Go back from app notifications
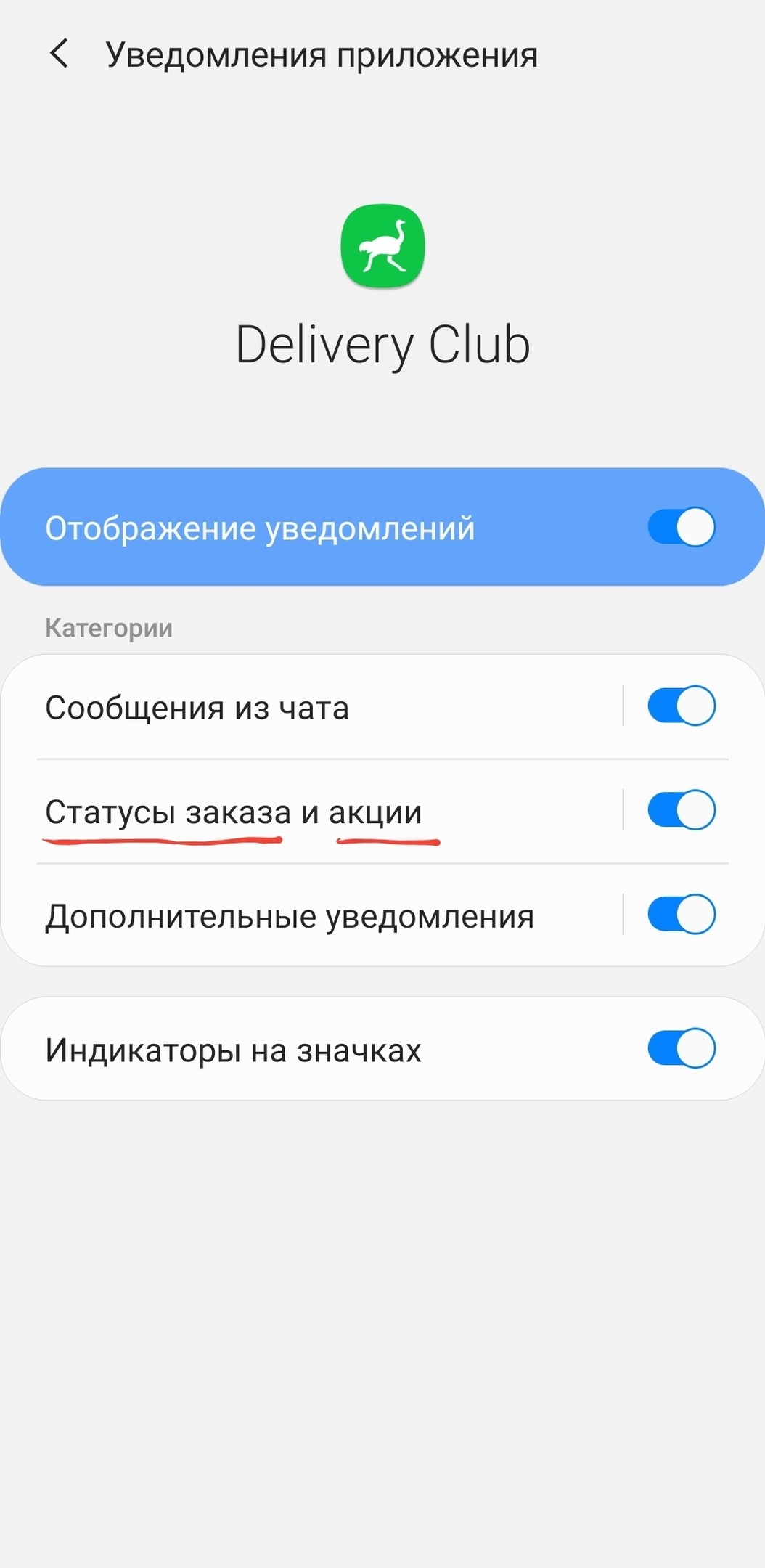 point(59,54)
